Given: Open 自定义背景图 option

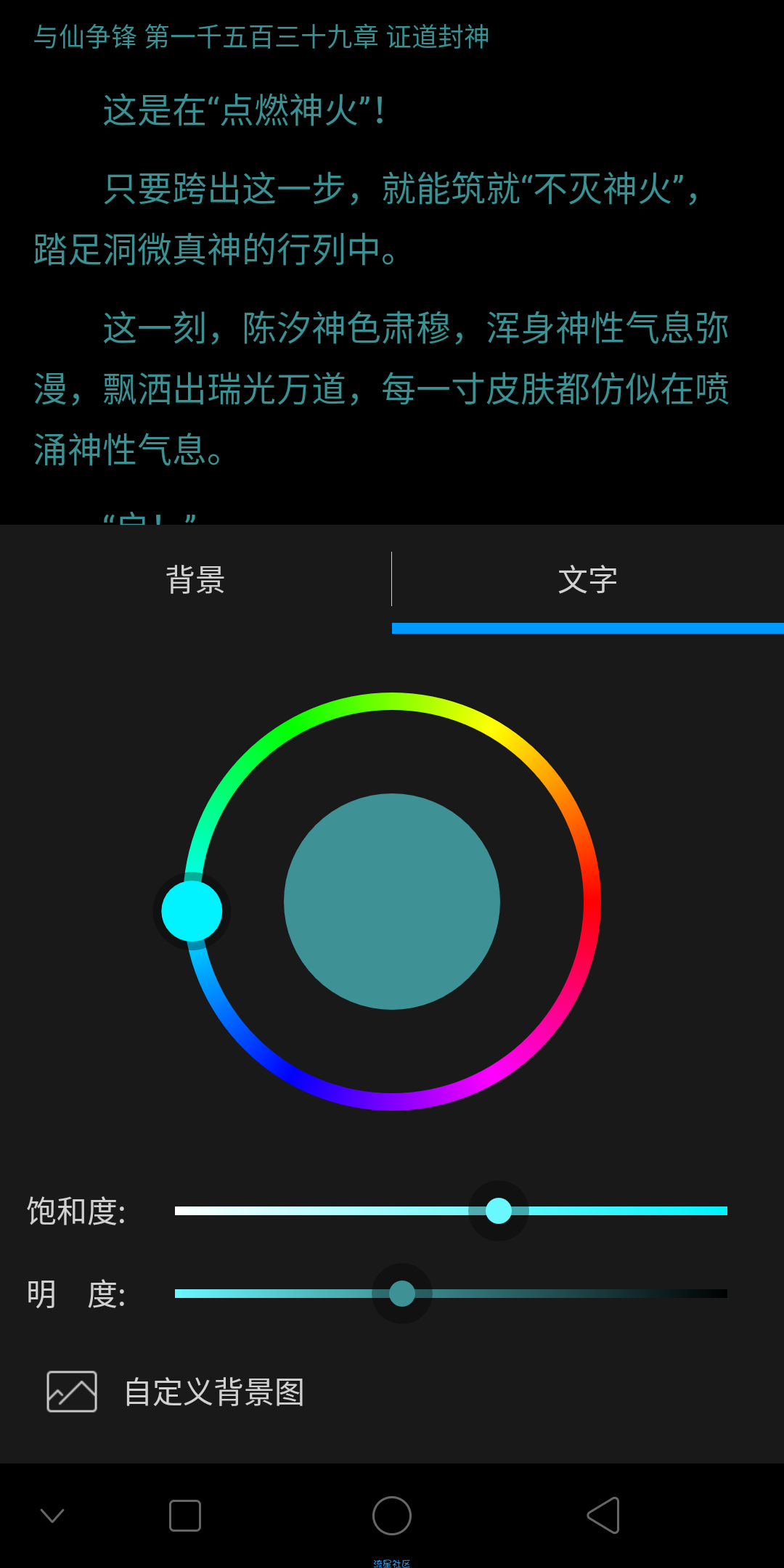Looking at the screenshot, I should [176, 1392].
